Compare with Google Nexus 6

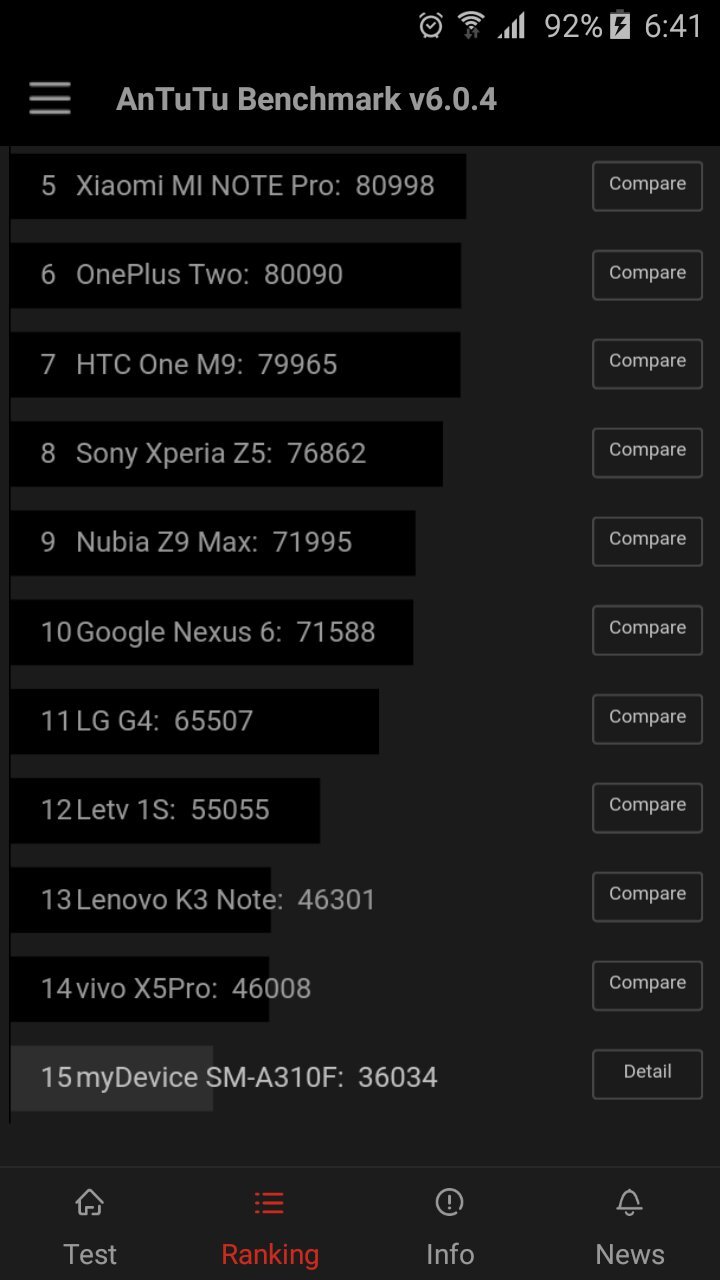click(x=647, y=630)
